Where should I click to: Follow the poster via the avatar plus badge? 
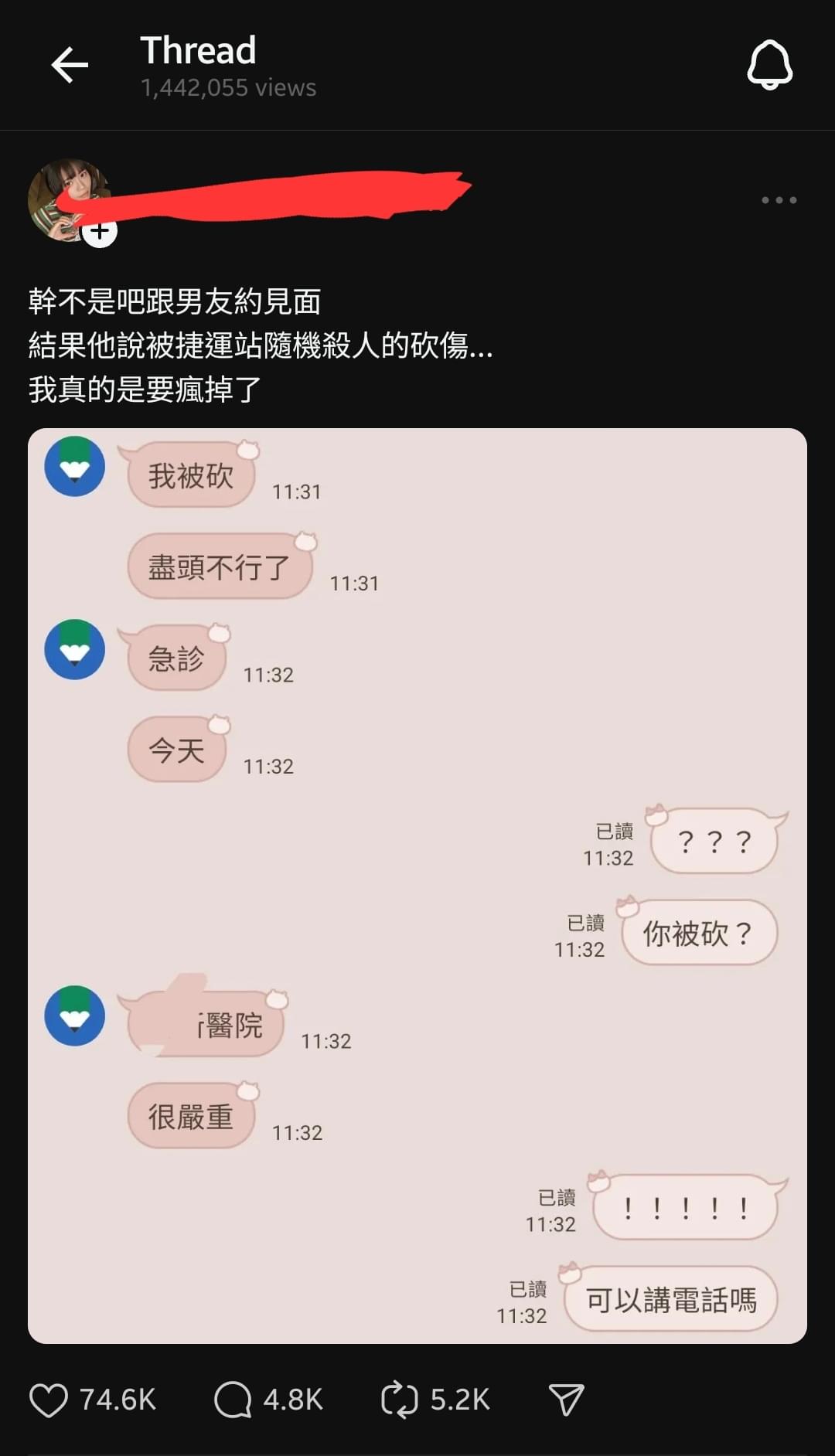tap(100, 230)
